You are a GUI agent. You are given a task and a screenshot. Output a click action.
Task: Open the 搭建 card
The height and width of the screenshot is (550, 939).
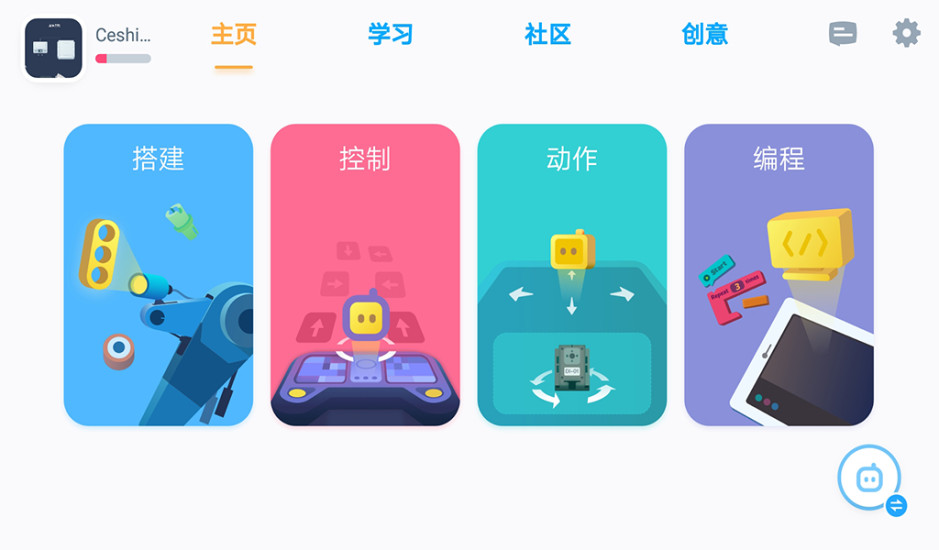(x=158, y=275)
